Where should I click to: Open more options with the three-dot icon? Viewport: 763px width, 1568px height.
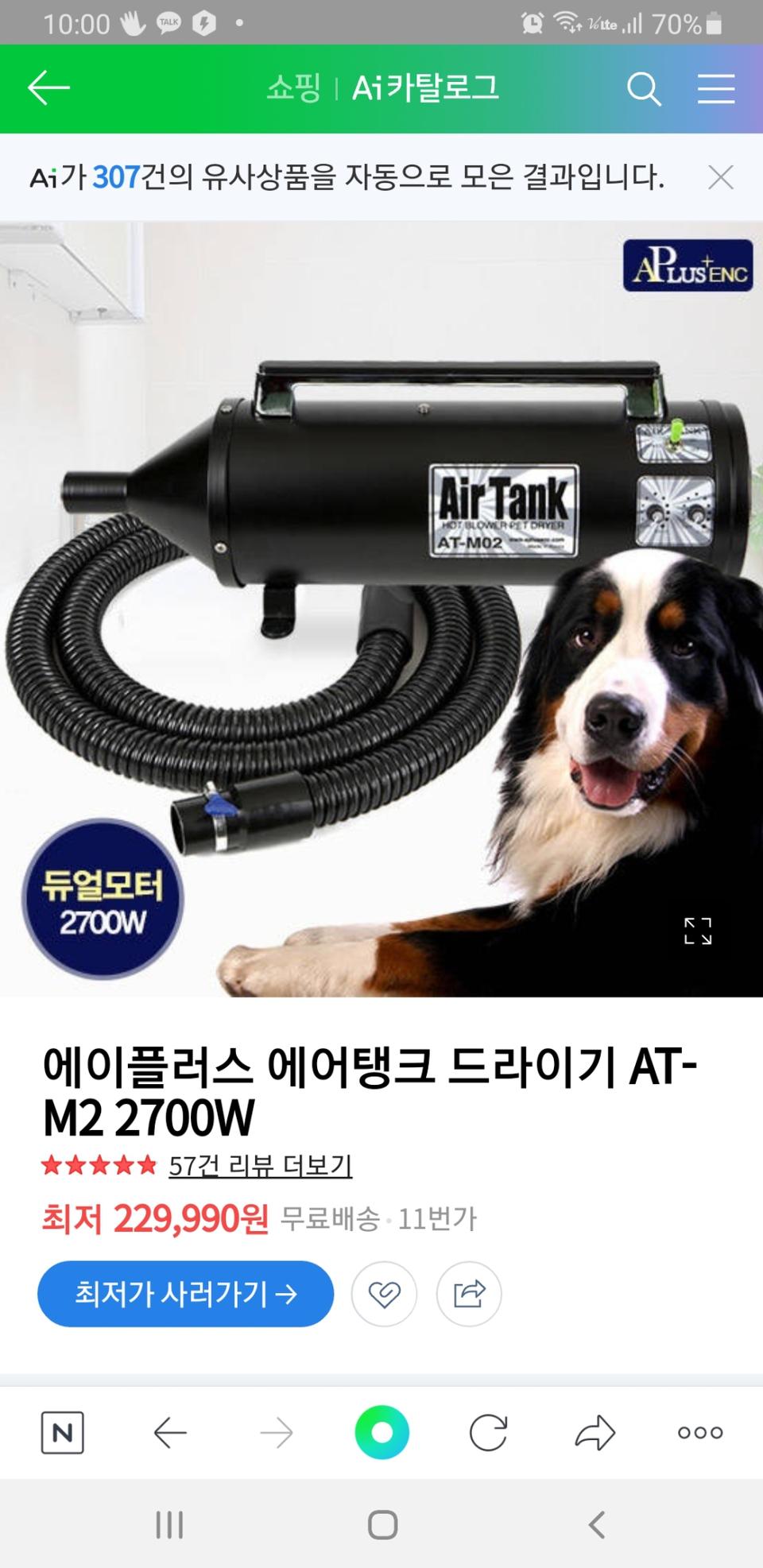699,1434
